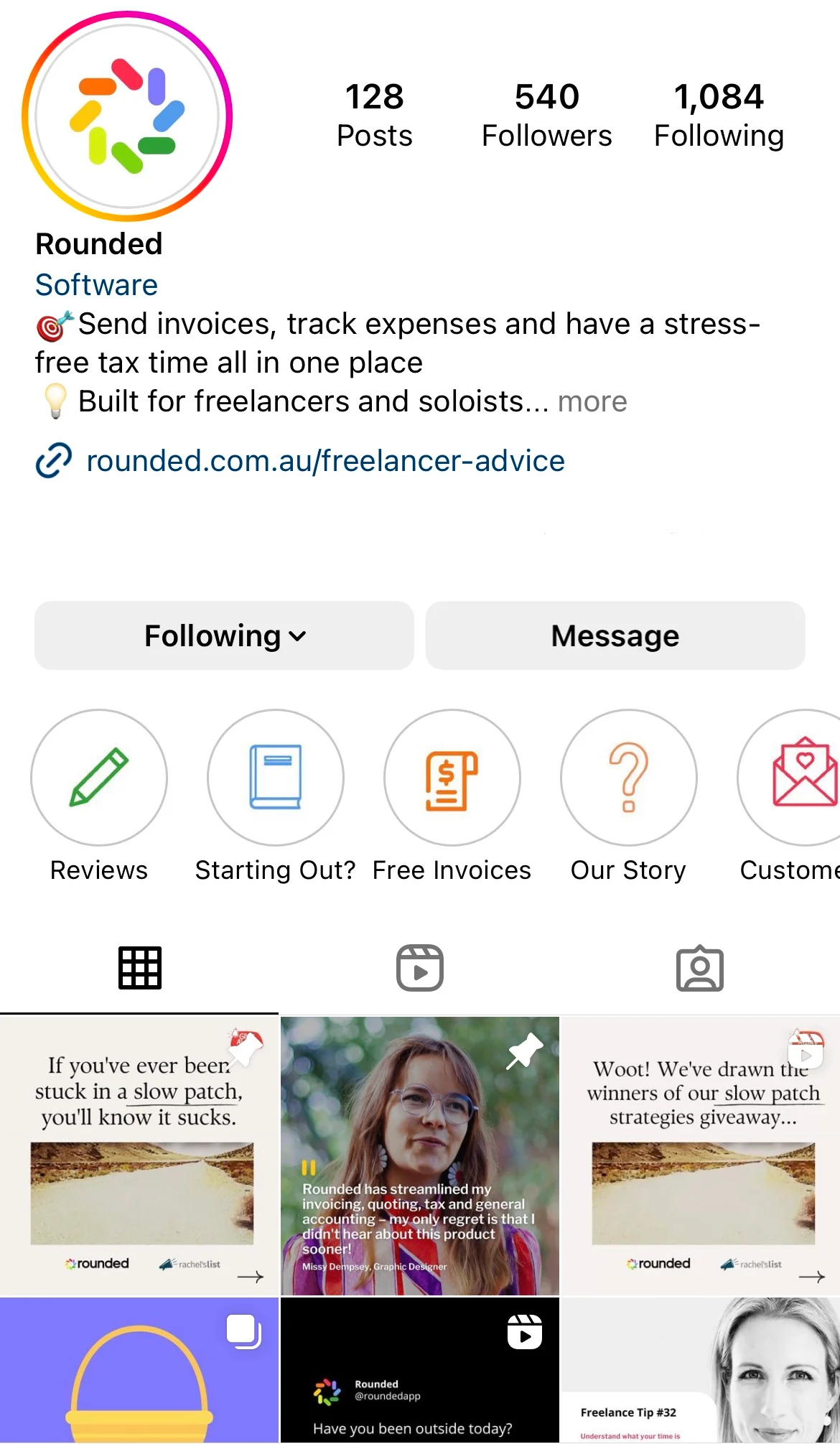Open the Following dropdown button
The height and width of the screenshot is (1444, 840).
click(x=224, y=635)
